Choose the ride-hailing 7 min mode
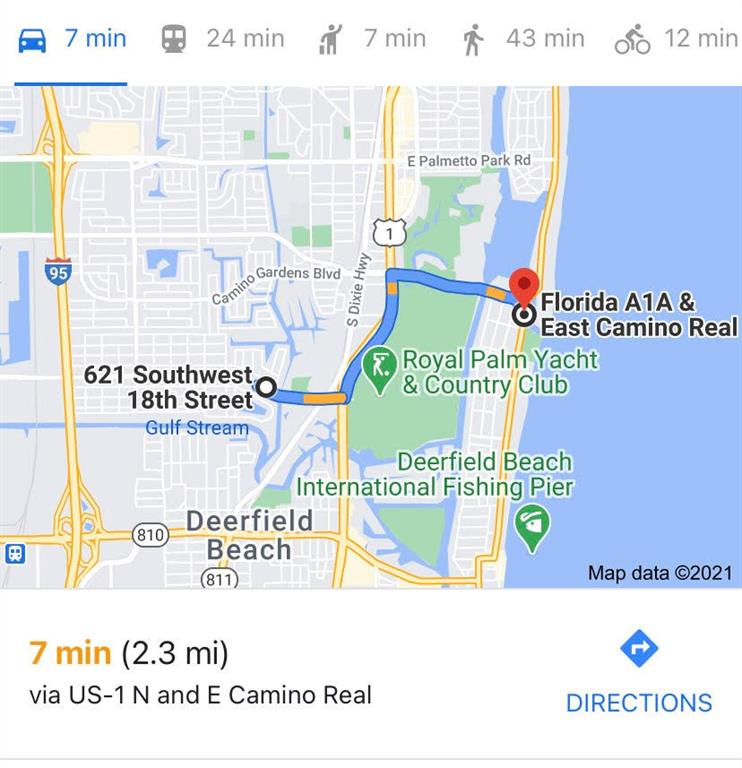 372,40
